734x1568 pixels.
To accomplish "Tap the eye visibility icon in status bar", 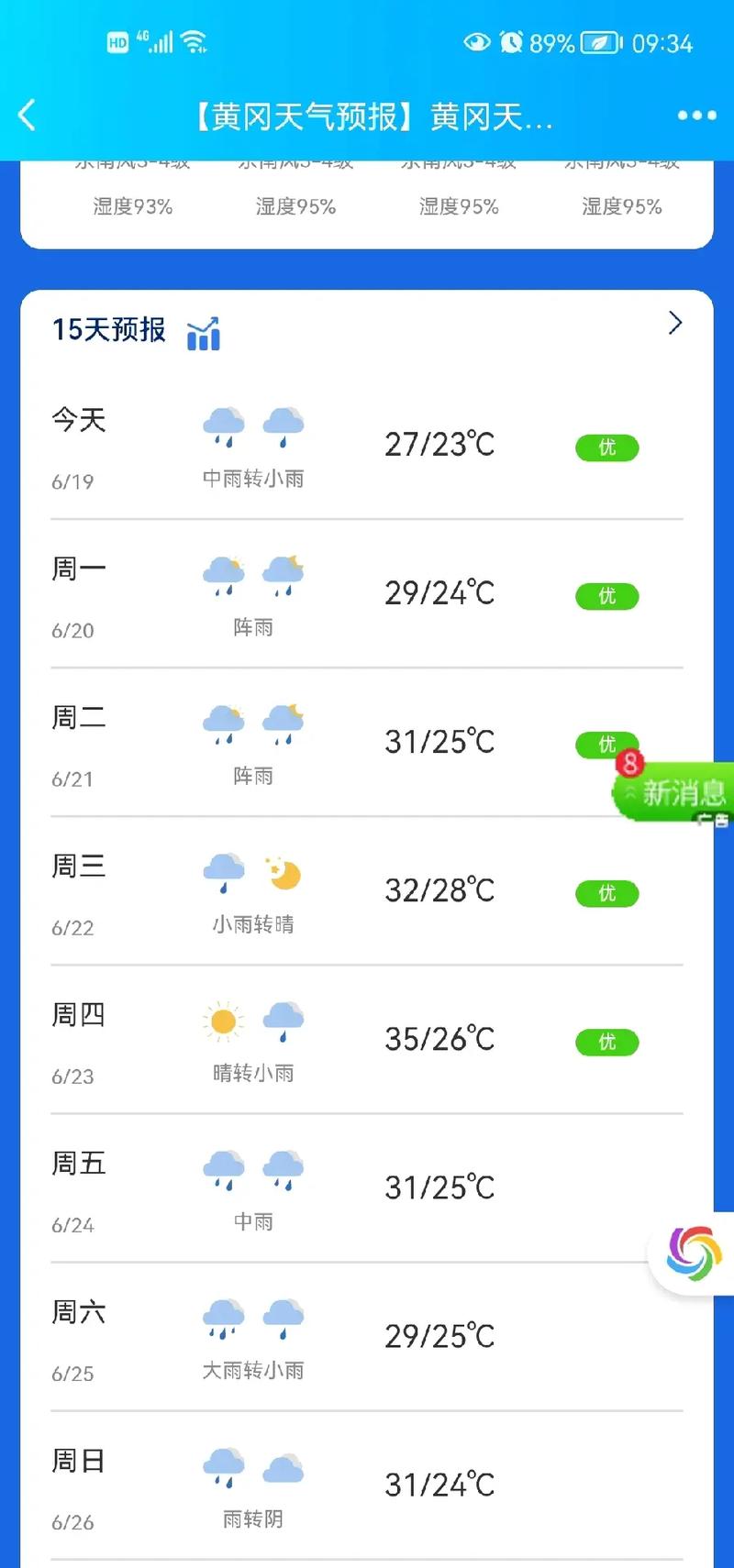I will coord(477,42).
